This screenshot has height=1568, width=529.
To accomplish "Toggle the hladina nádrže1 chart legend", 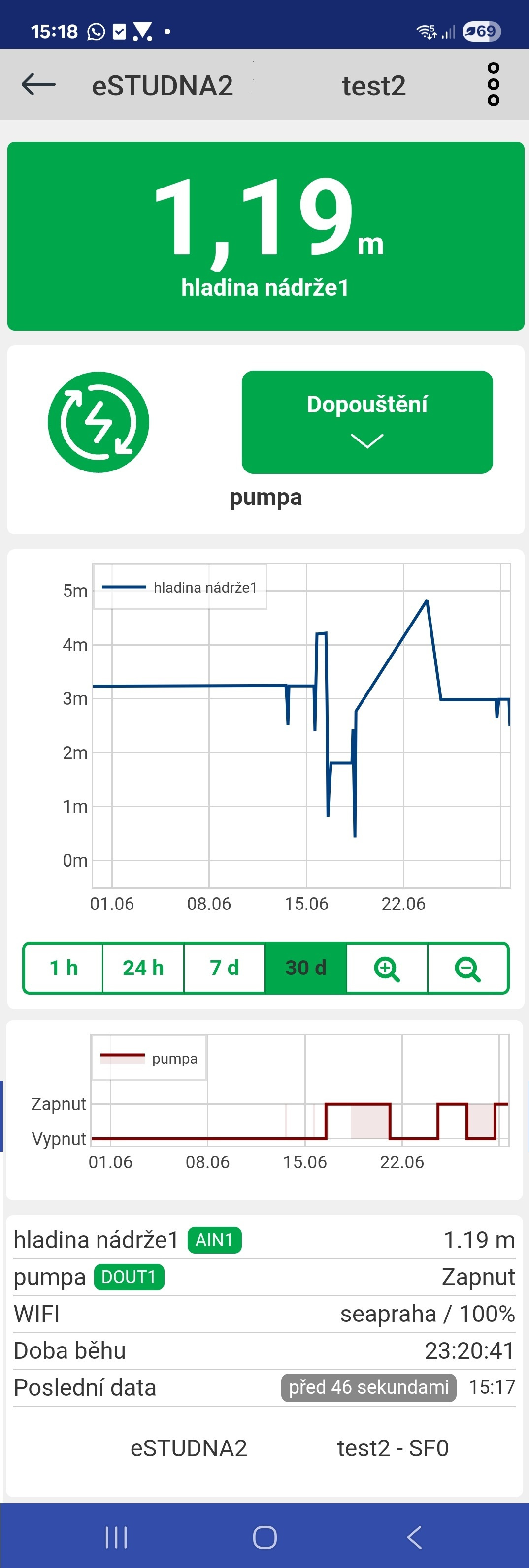I will pos(180,588).
